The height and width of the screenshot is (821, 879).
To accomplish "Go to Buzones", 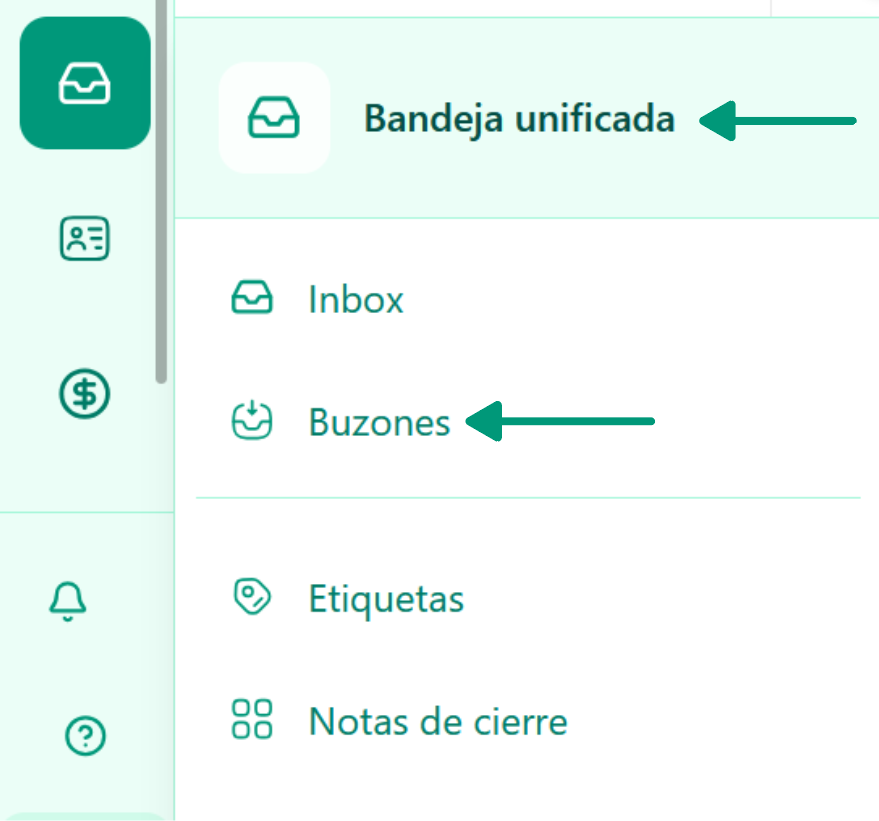I will pyautogui.click(x=379, y=423).
